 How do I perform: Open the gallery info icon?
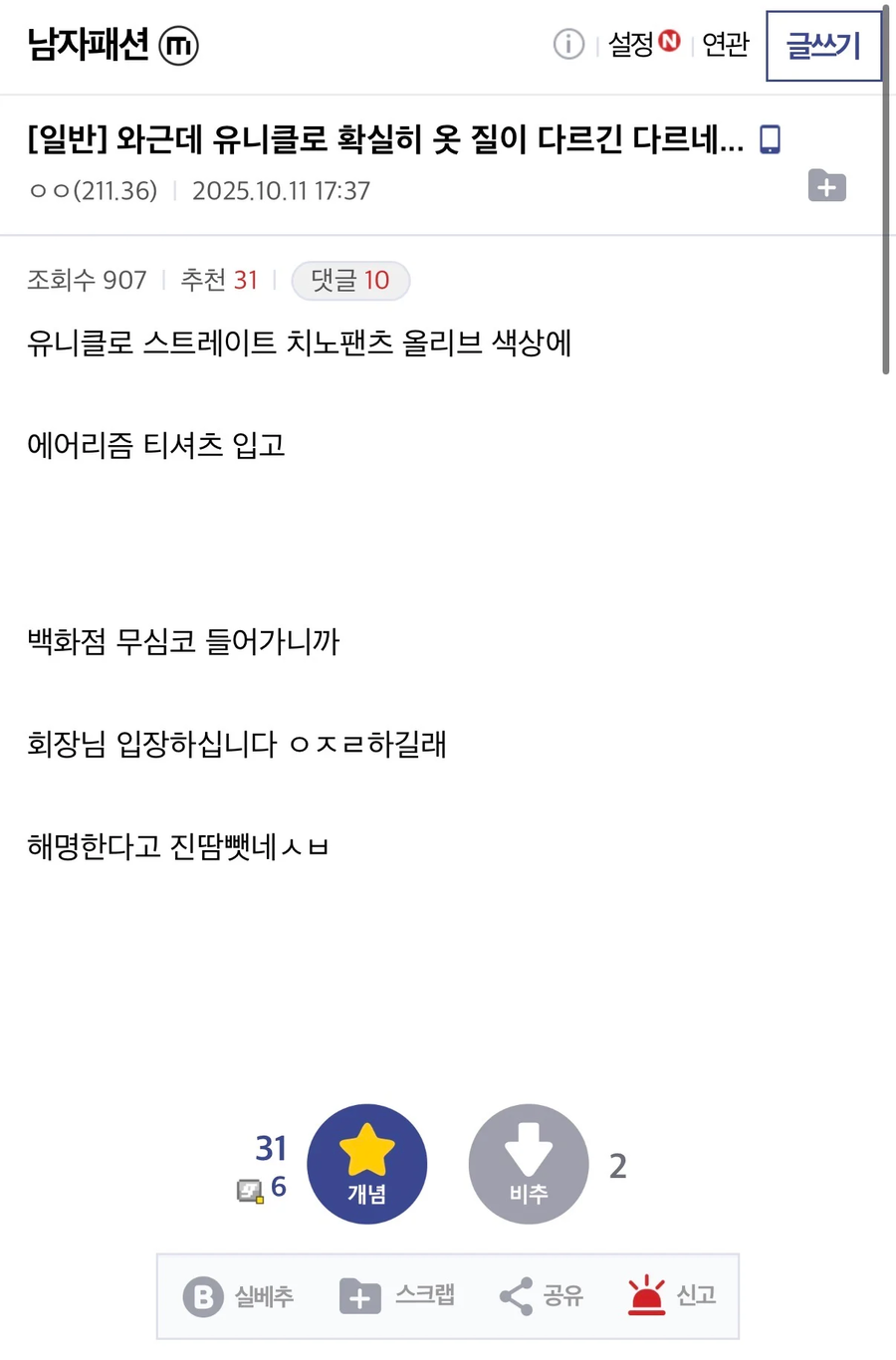click(568, 44)
